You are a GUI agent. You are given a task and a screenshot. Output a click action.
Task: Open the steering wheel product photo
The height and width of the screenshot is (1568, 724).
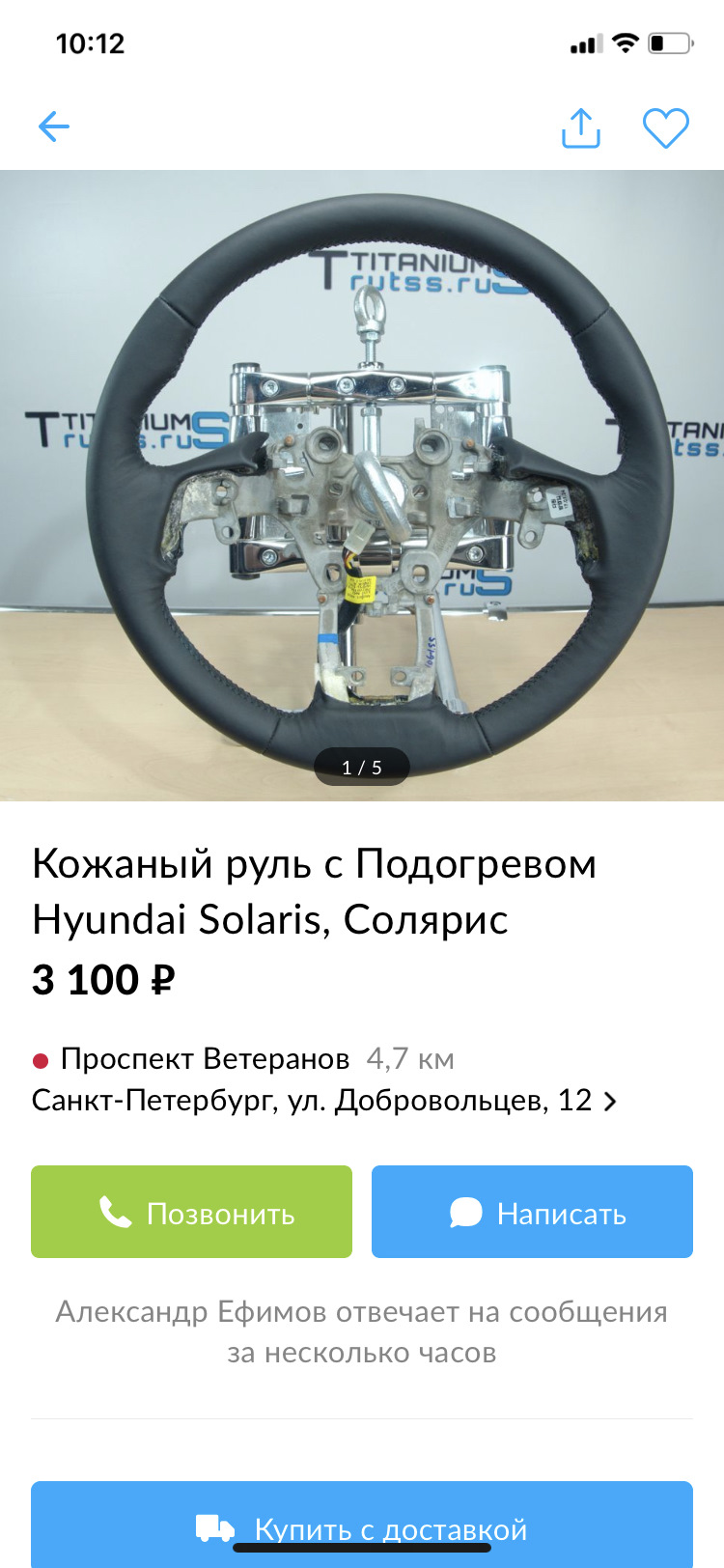pyautogui.click(x=362, y=483)
